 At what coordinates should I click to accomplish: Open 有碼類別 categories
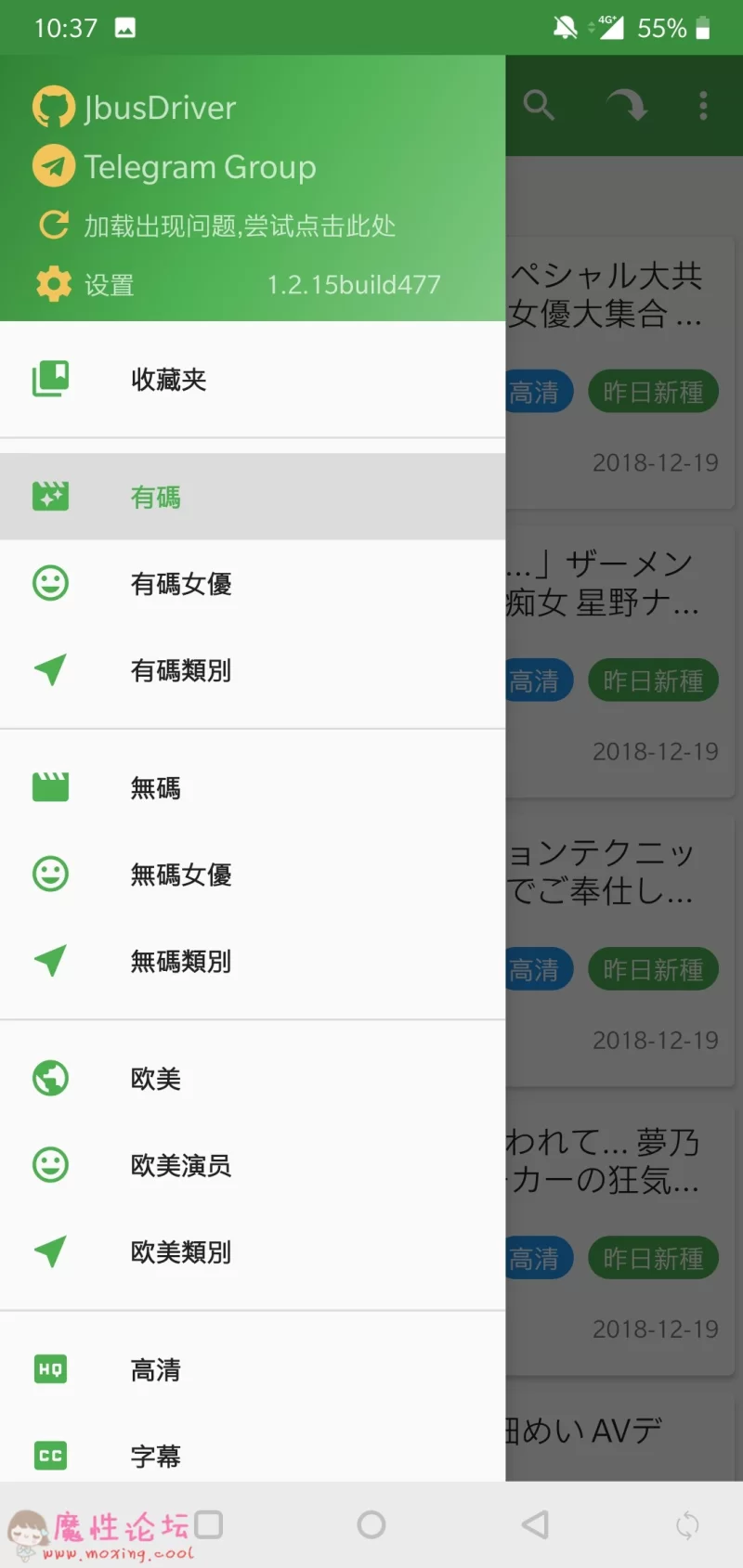click(x=180, y=670)
